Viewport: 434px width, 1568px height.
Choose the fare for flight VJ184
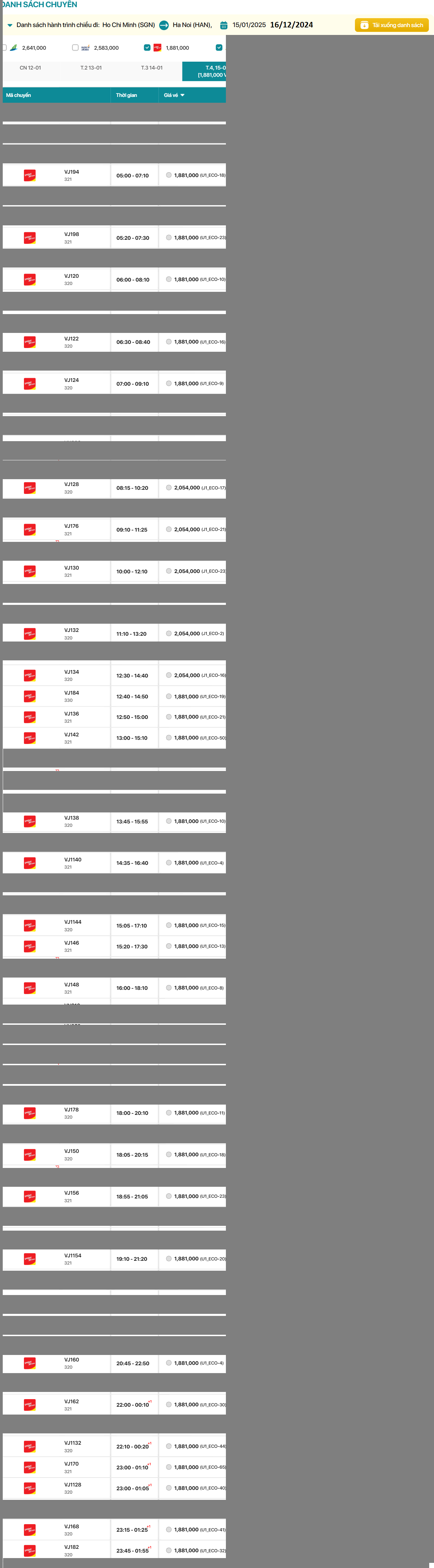pos(169,696)
